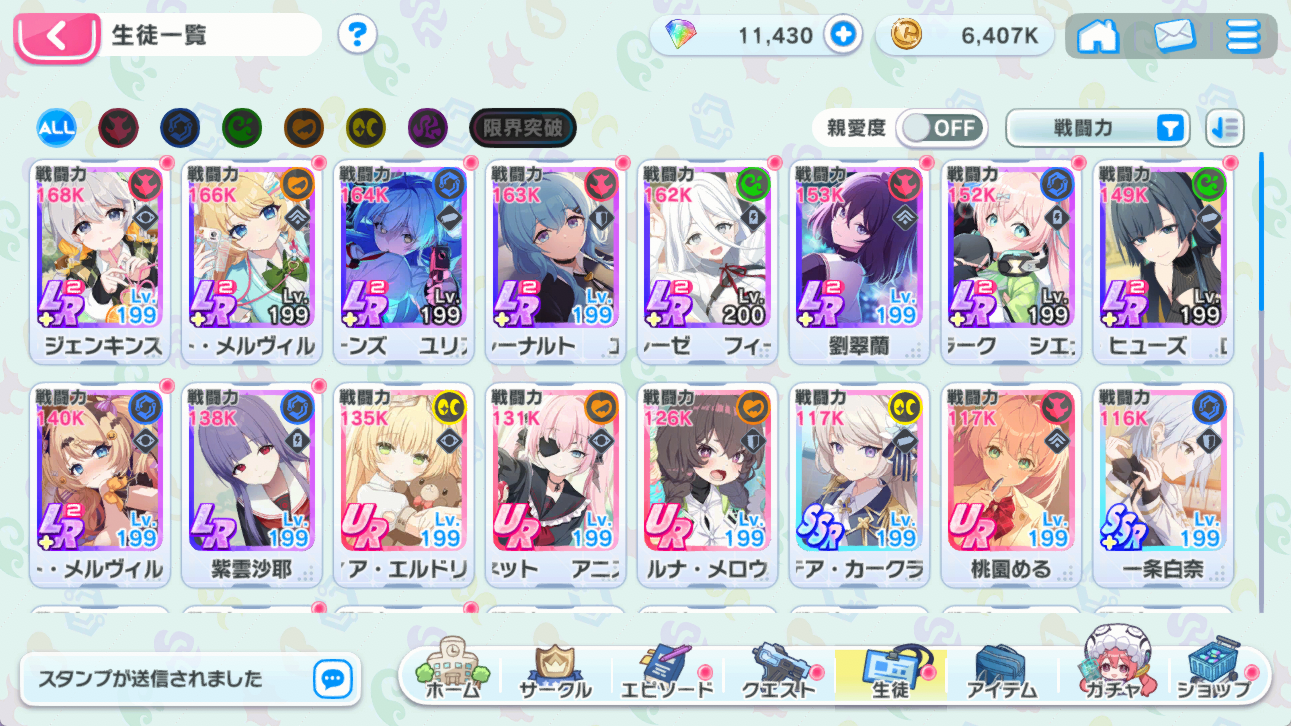Image resolution: width=1291 pixels, height=726 pixels.
Task: Go to the home screen icon
Action: (1097, 36)
